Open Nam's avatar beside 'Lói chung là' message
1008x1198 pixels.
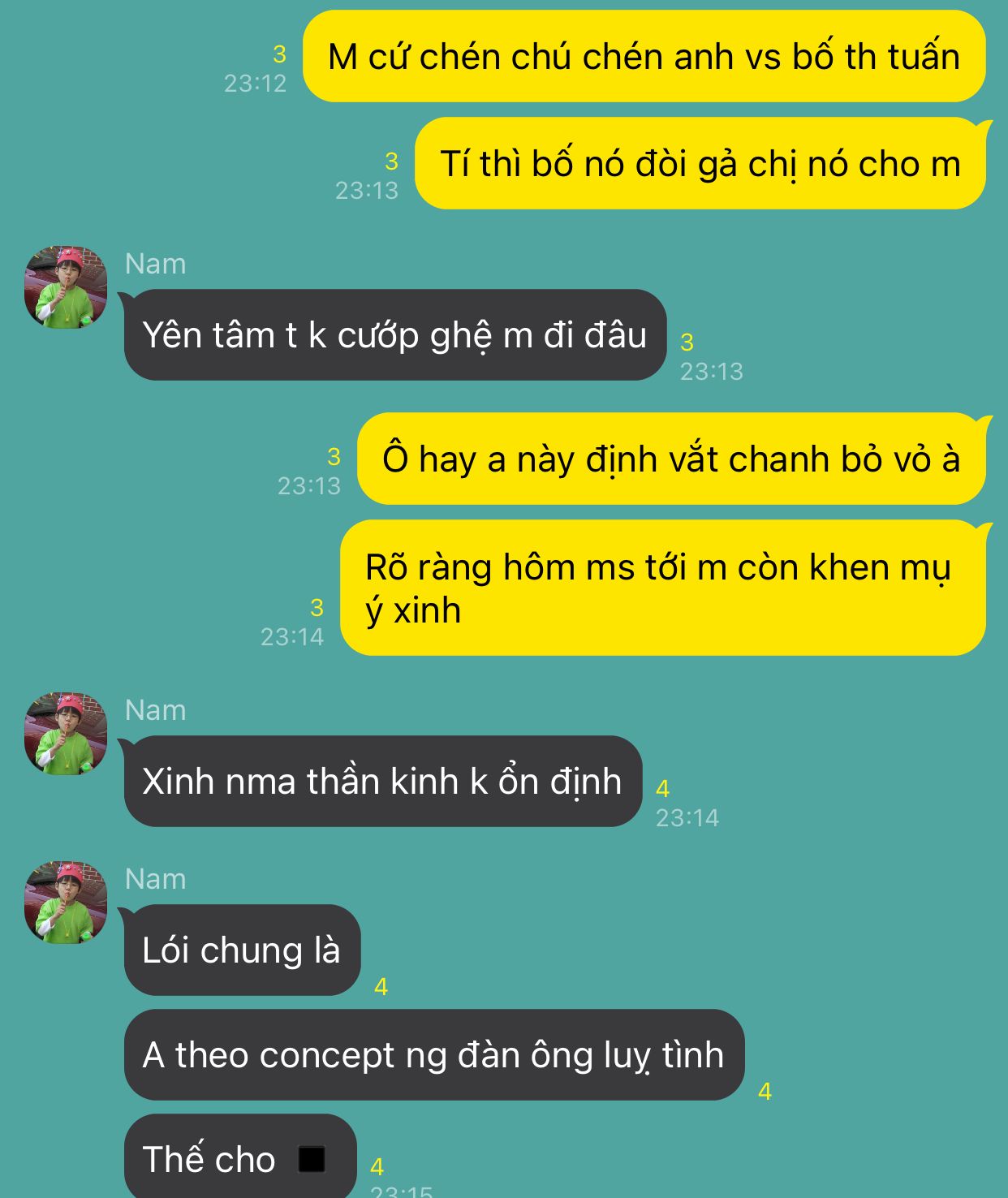click(66, 903)
